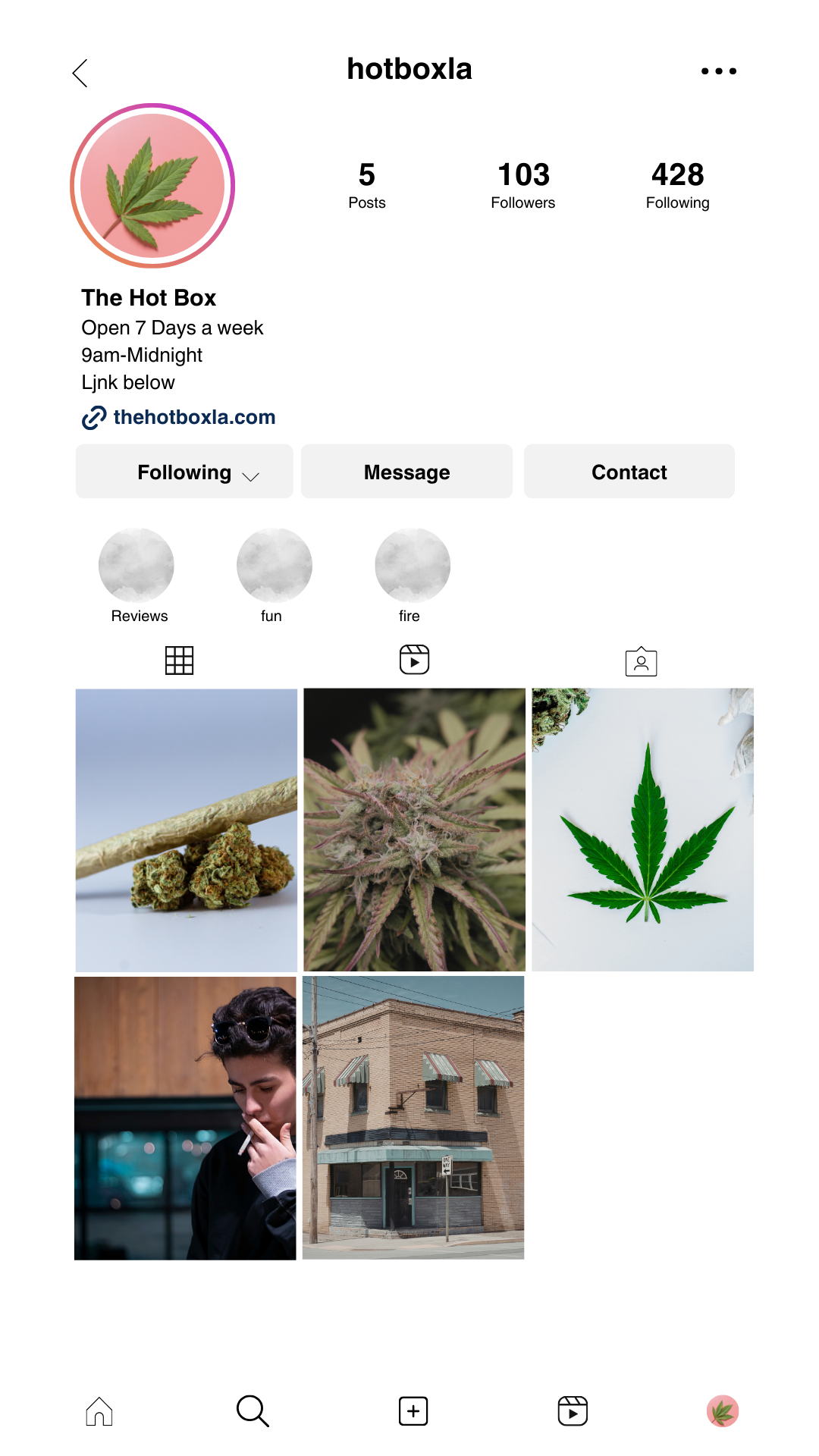This screenshot has width=819, height=1456.
Task: Open the green leaf on white post
Action: 642,830
